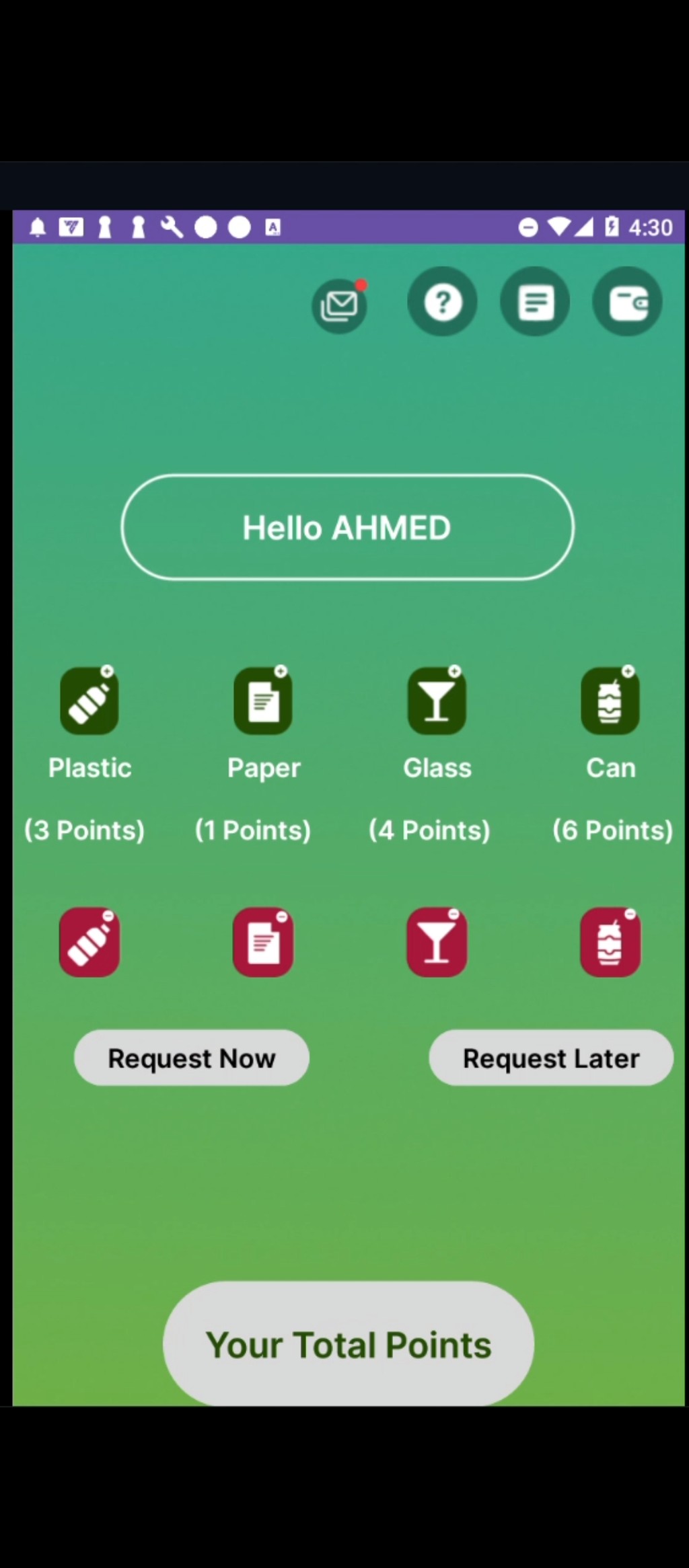Open the messages inbox icon

340,306
